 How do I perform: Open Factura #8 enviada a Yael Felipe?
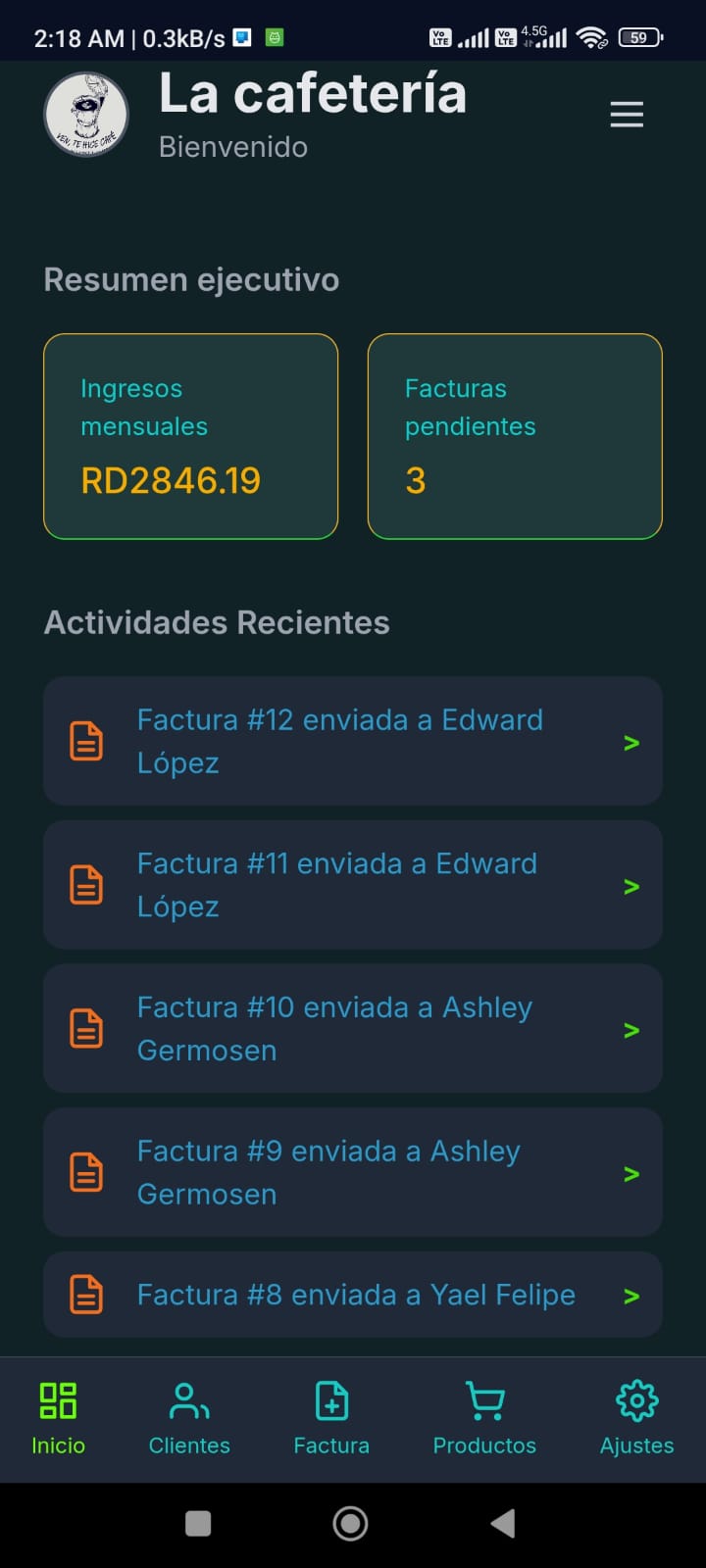pyautogui.click(x=353, y=1295)
